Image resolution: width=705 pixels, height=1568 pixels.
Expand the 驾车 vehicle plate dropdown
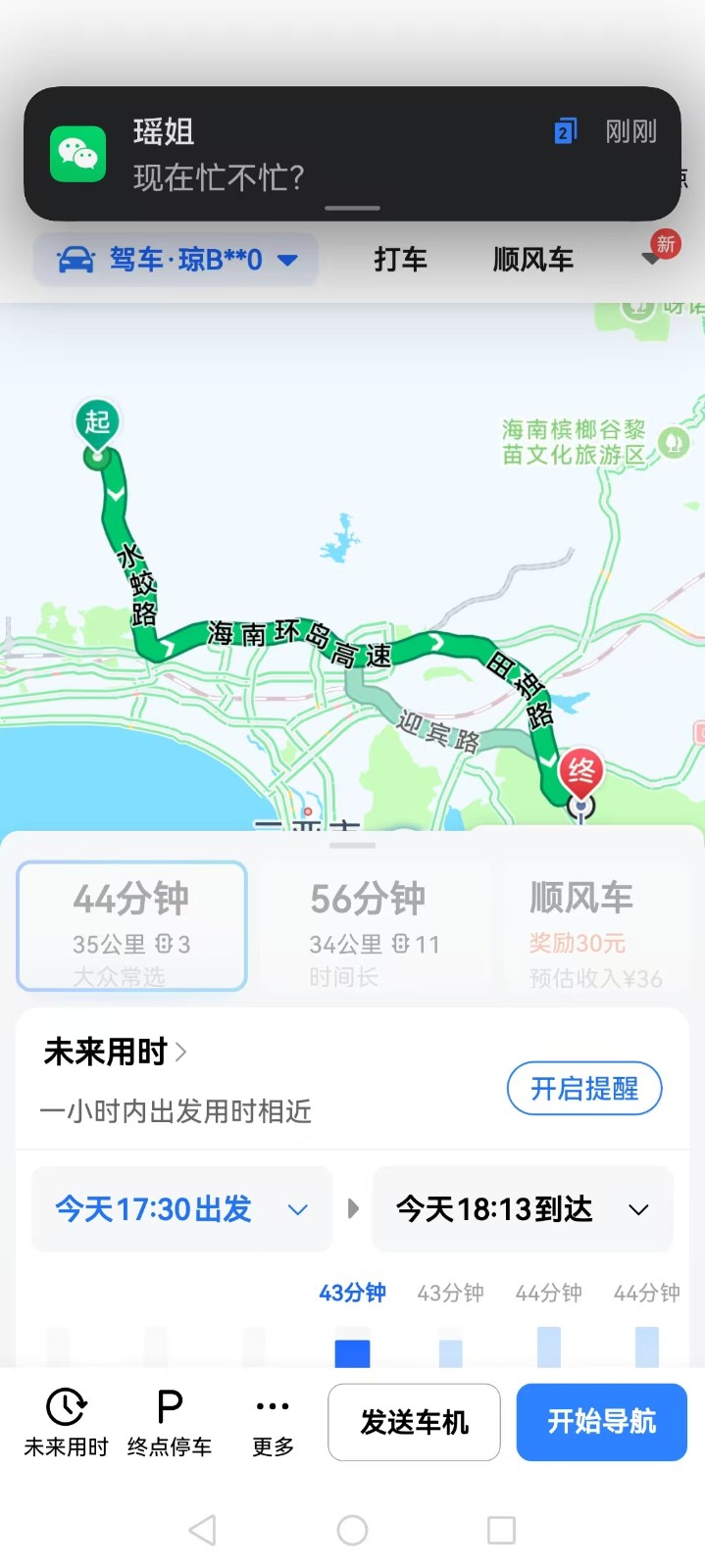coord(176,260)
